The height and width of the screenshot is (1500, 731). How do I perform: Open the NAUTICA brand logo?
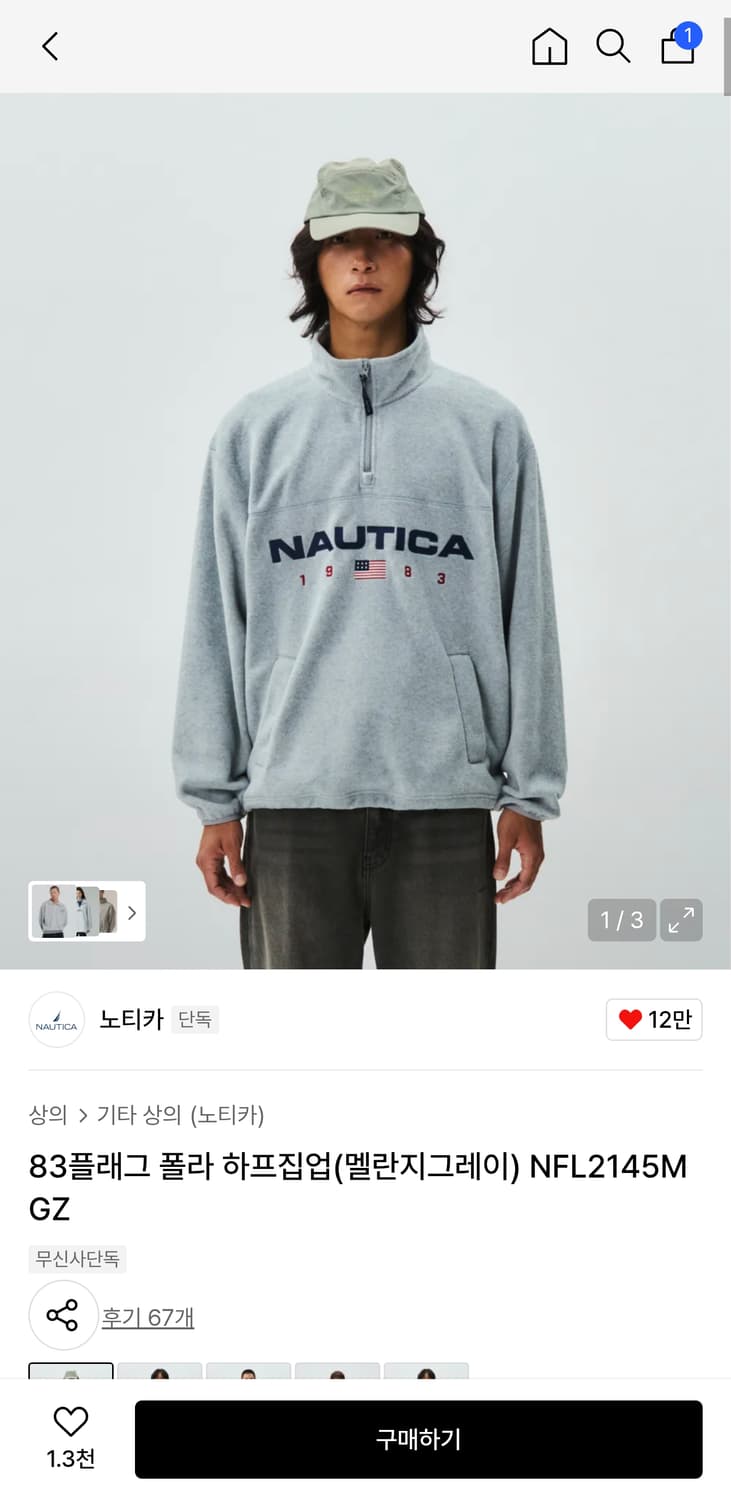[56, 1019]
